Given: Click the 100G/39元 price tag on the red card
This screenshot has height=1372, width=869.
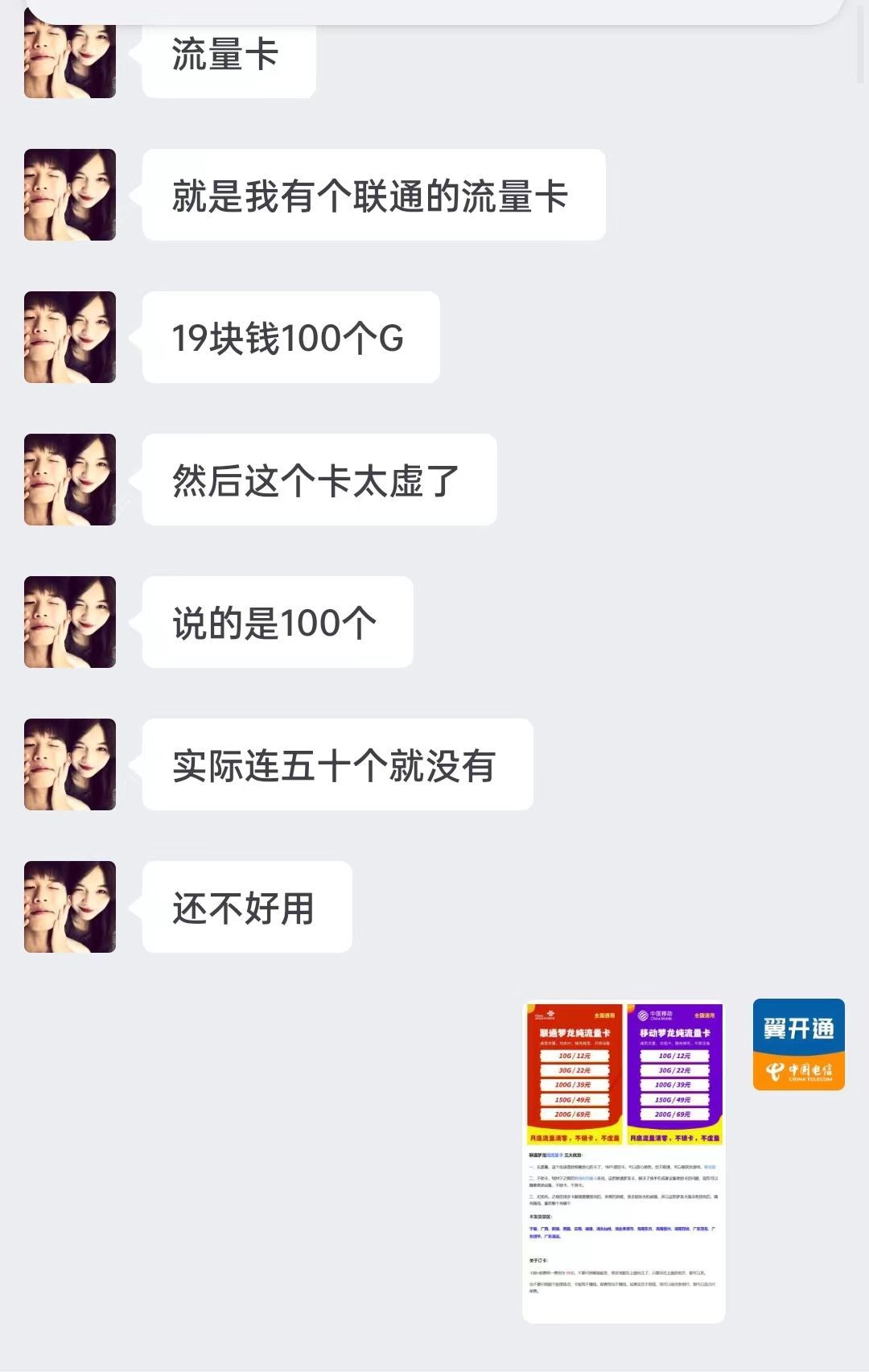Looking at the screenshot, I should click(x=575, y=1085).
